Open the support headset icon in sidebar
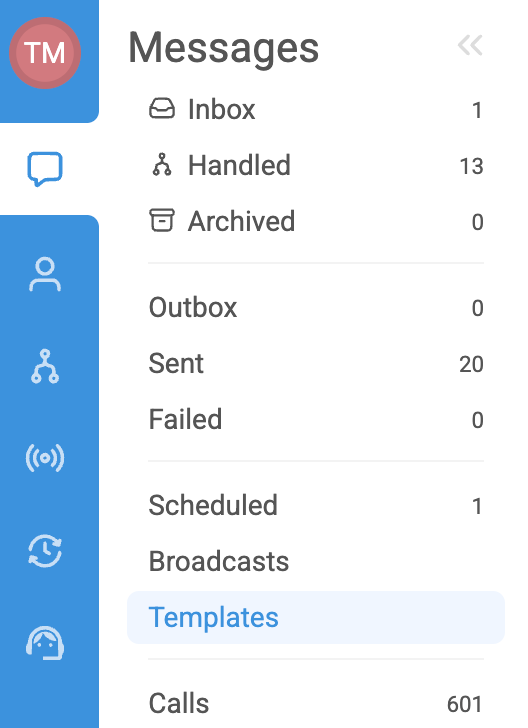528x728 pixels. pos(45,644)
